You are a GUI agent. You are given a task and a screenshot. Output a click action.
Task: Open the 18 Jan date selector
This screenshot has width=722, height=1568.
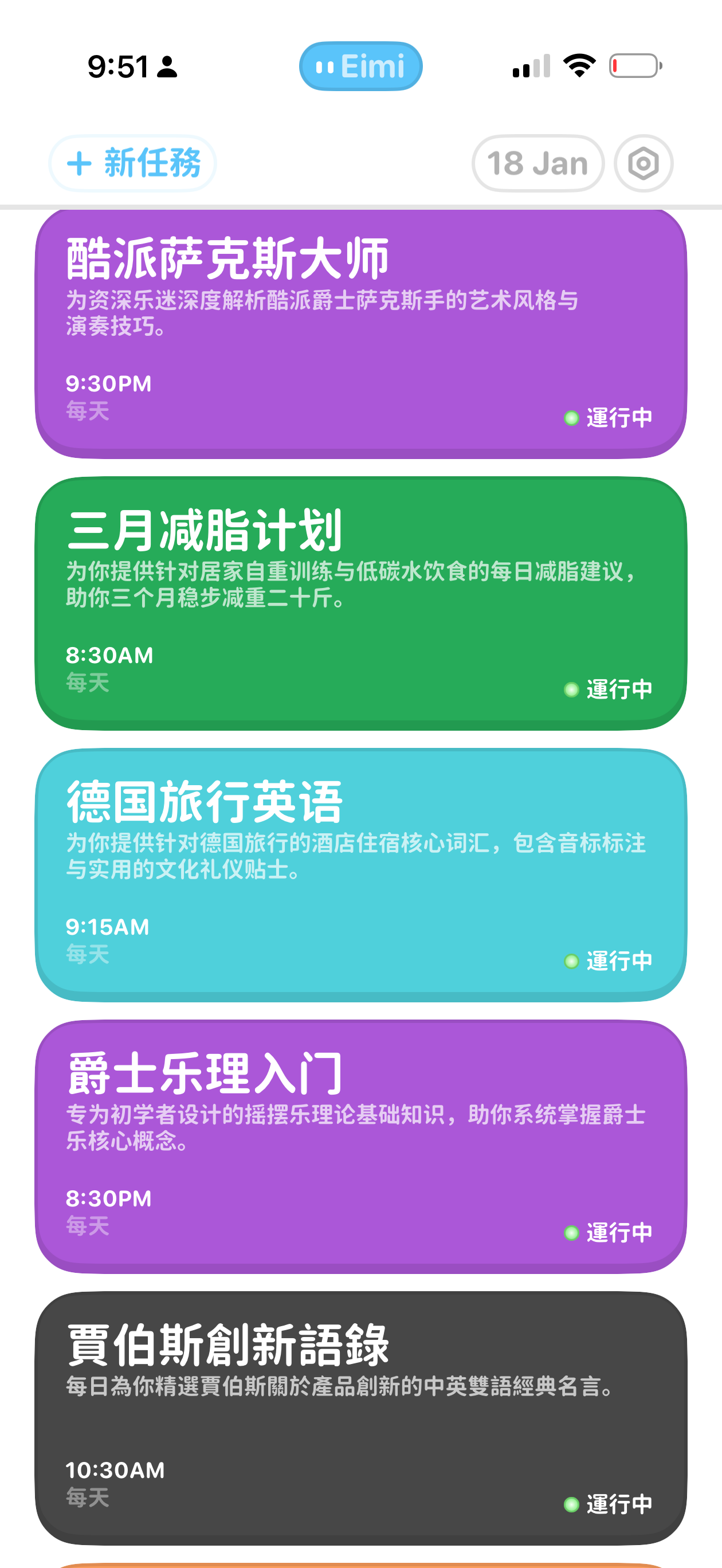(x=537, y=163)
